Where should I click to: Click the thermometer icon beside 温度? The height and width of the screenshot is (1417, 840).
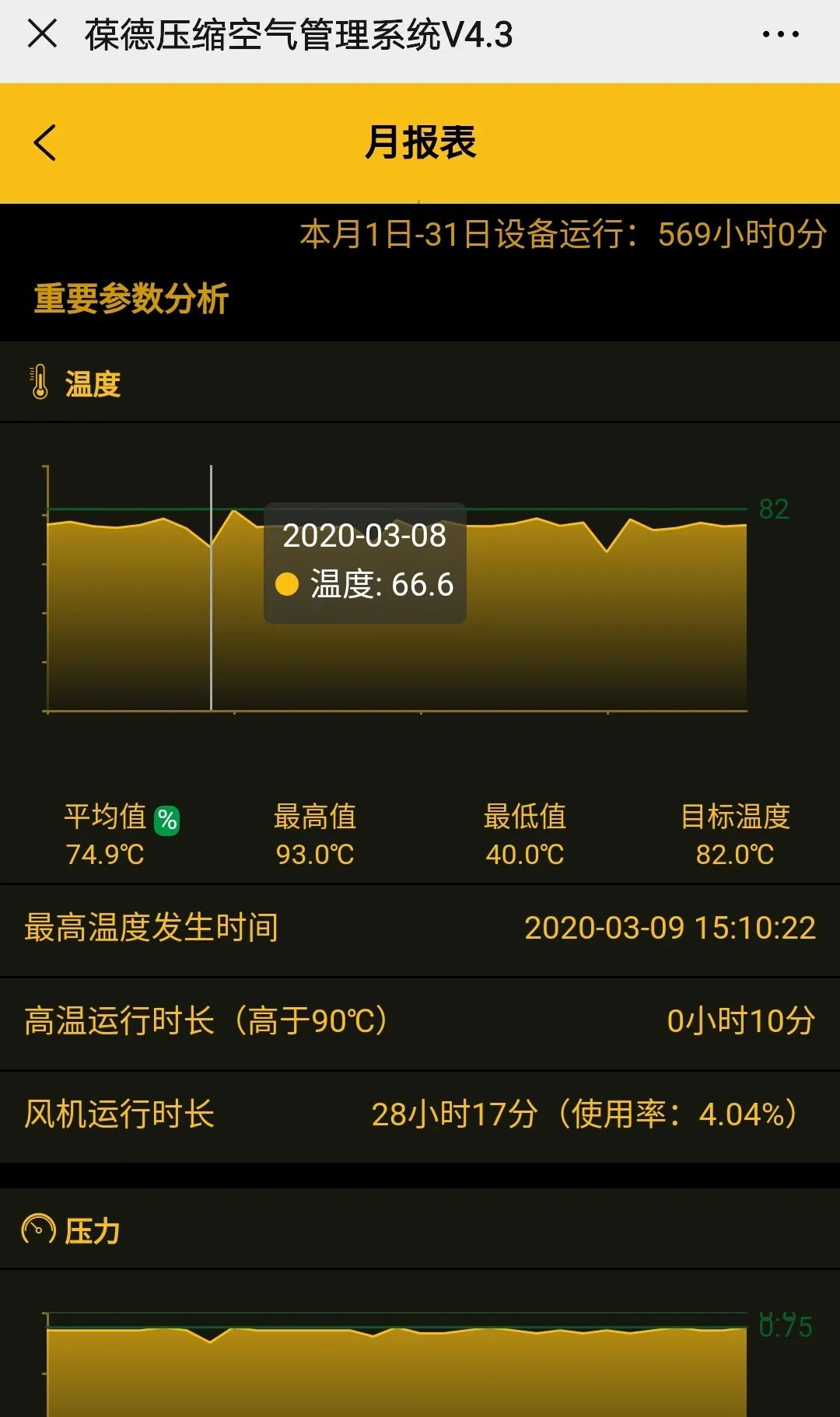click(x=40, y=380)
